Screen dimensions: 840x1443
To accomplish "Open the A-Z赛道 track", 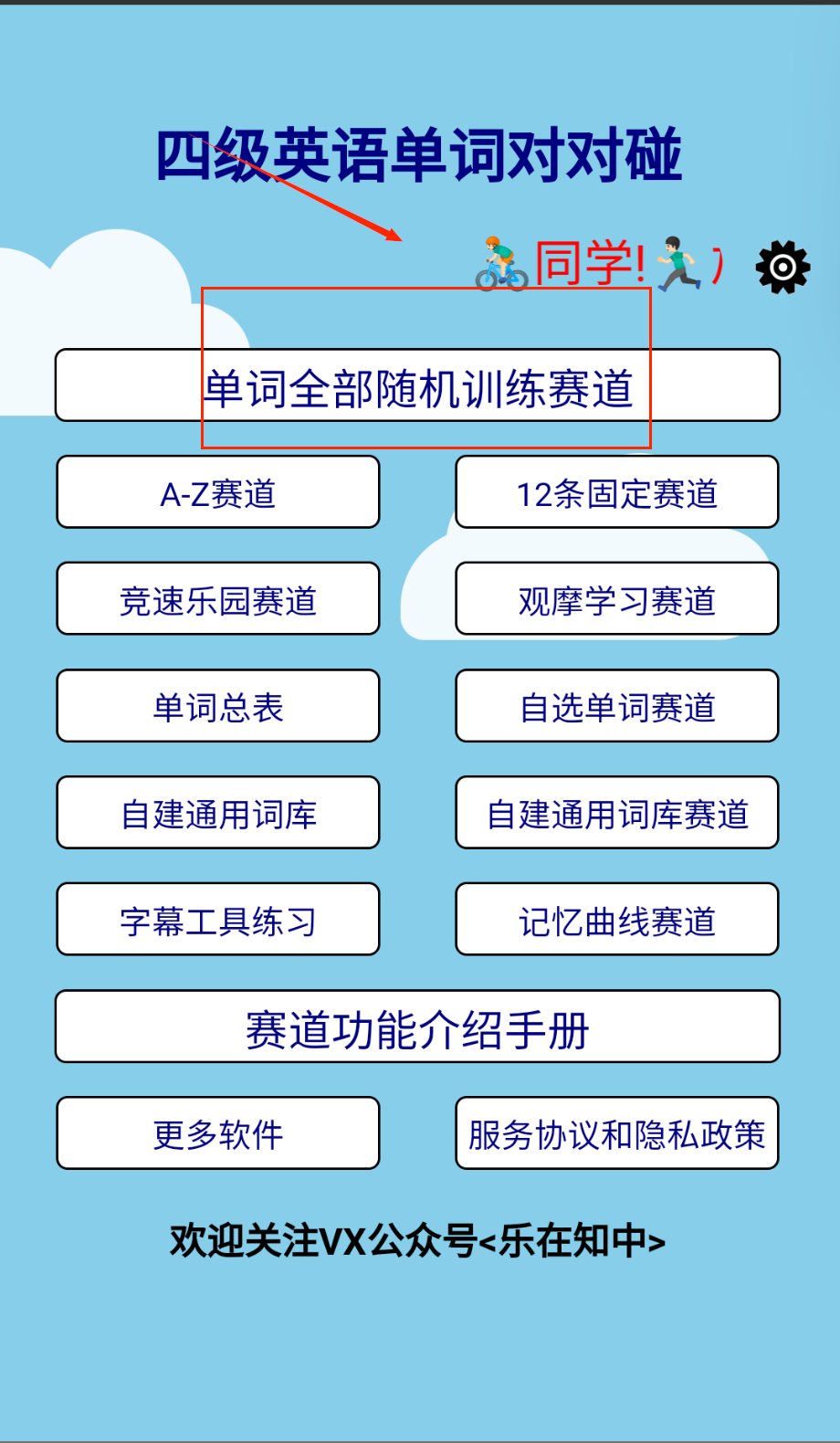I will 217,493.
